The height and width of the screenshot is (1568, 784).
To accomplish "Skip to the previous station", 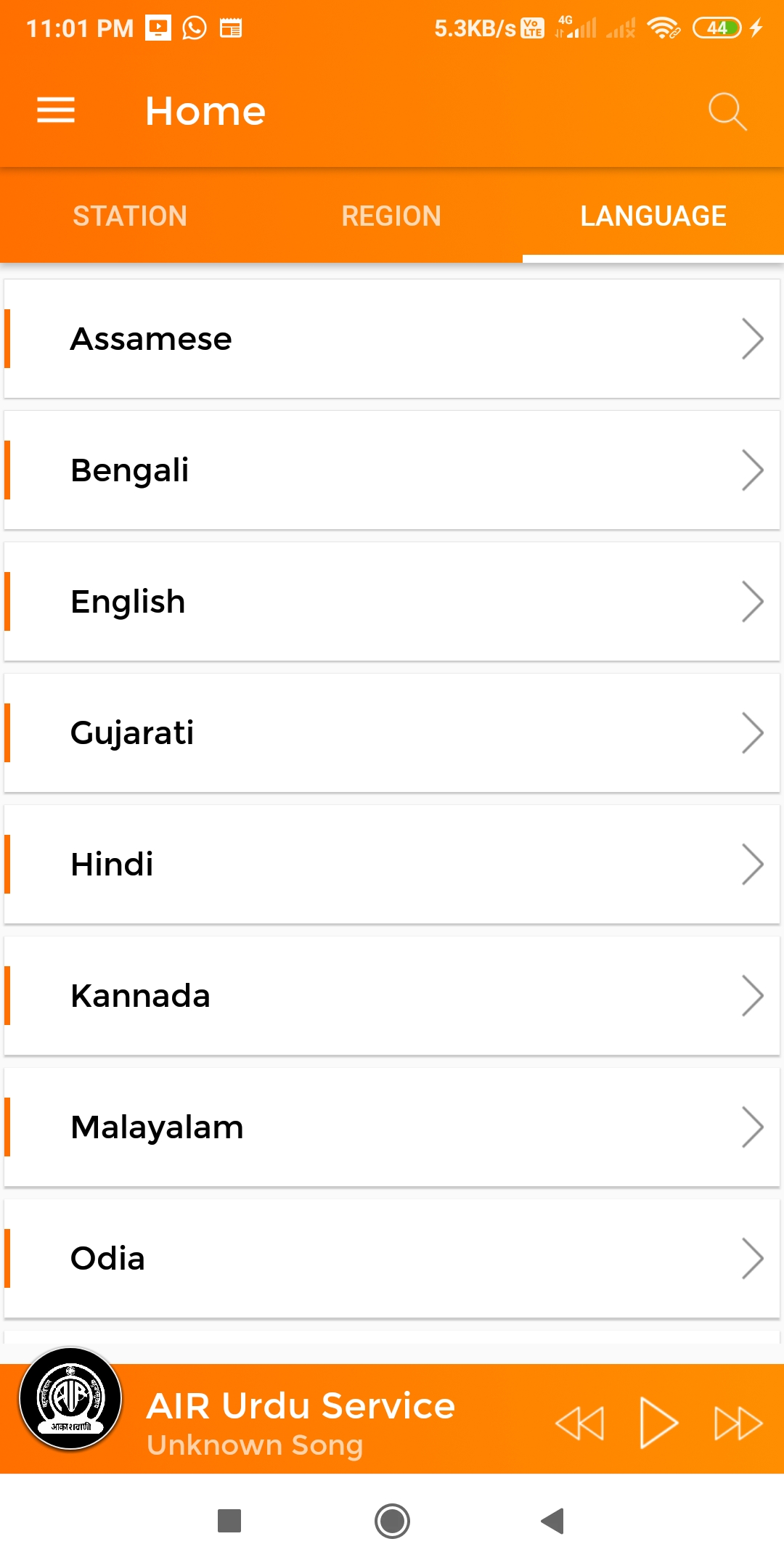I will click(579, 1423).
